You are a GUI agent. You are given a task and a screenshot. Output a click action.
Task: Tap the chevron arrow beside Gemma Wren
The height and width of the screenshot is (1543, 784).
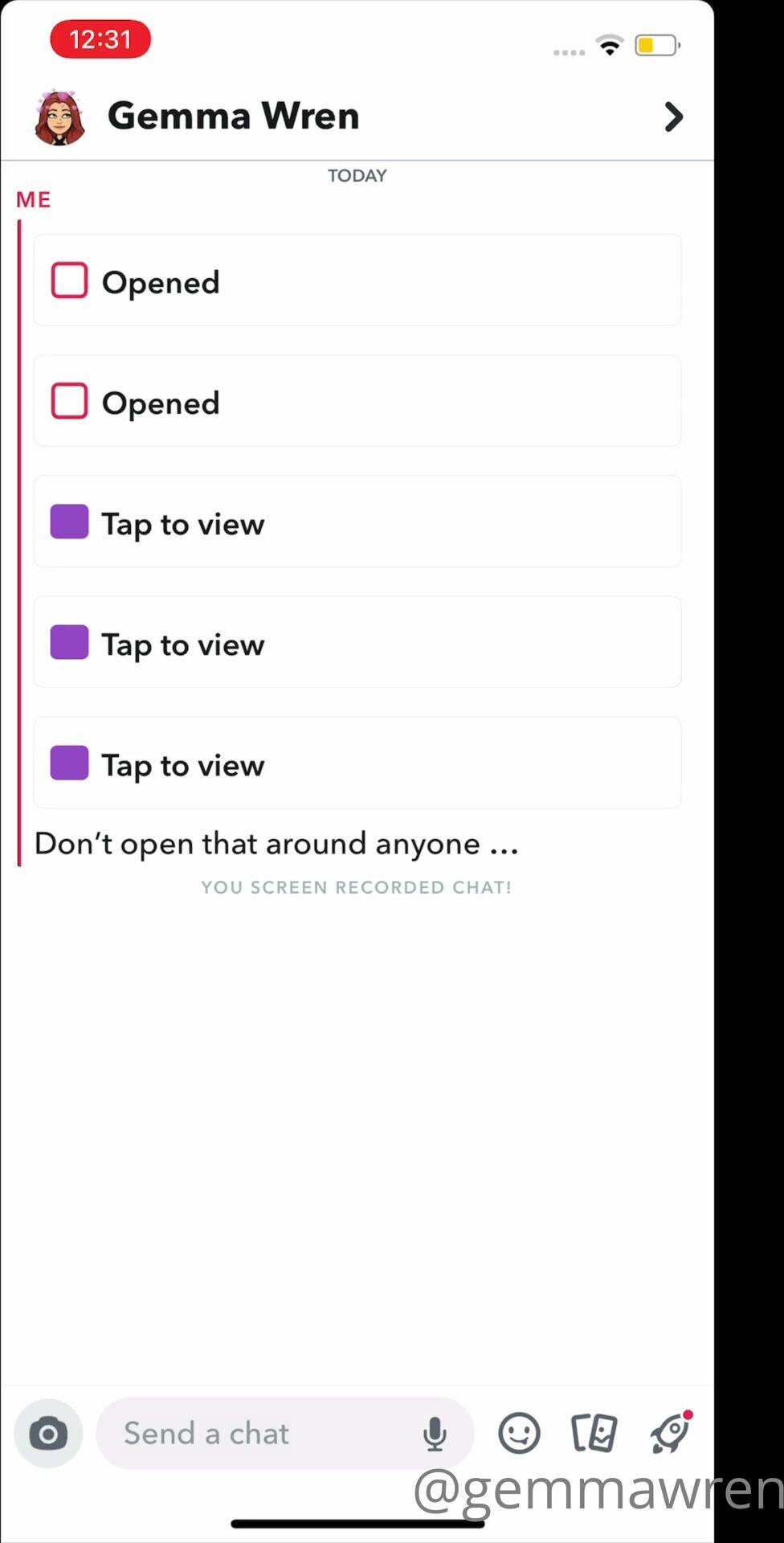673,117
